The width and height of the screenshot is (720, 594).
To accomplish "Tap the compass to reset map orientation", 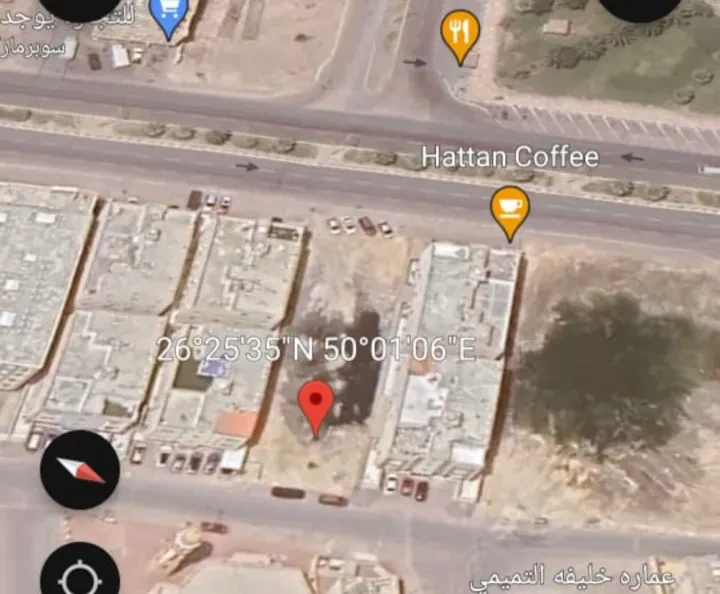I will coord(80,470).
